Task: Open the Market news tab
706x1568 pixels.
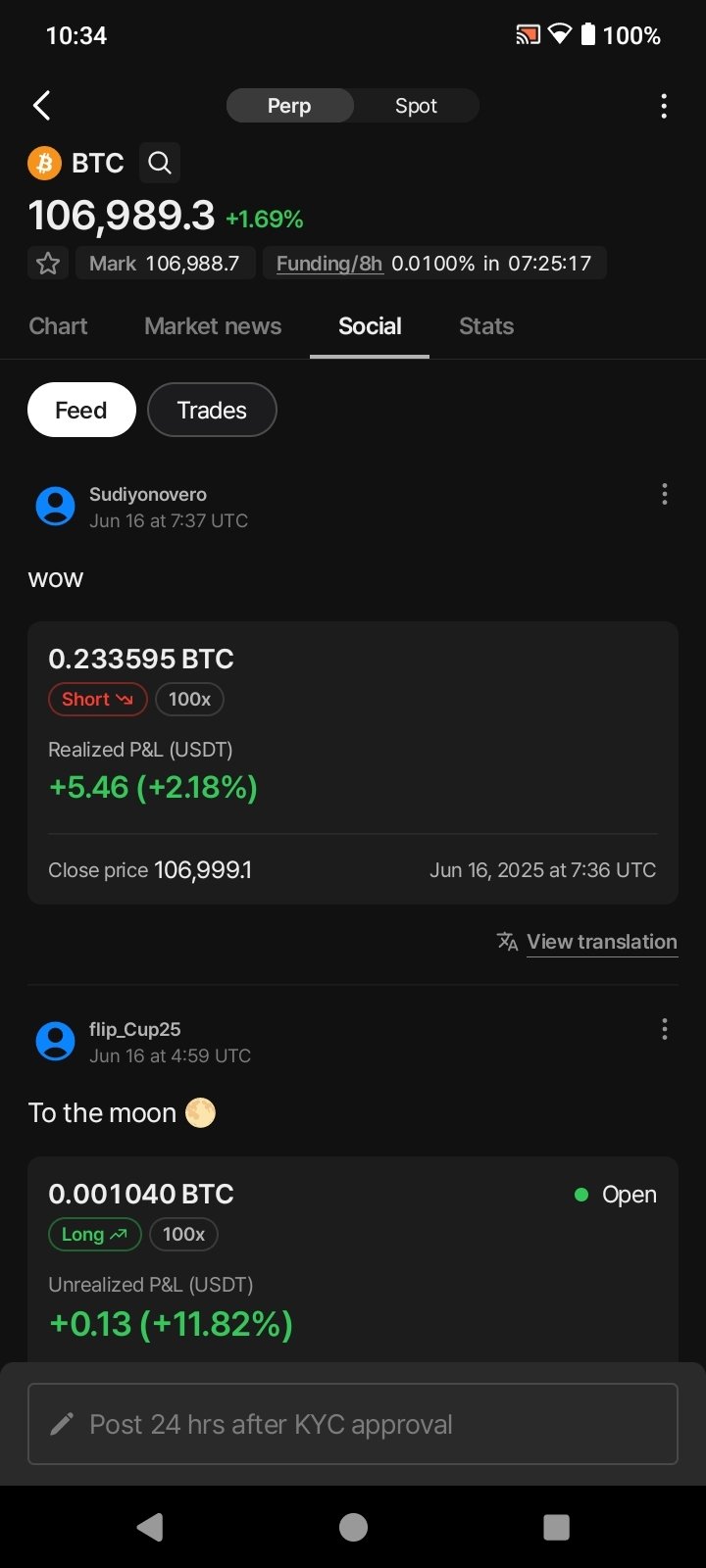Action: coord(213,326)
